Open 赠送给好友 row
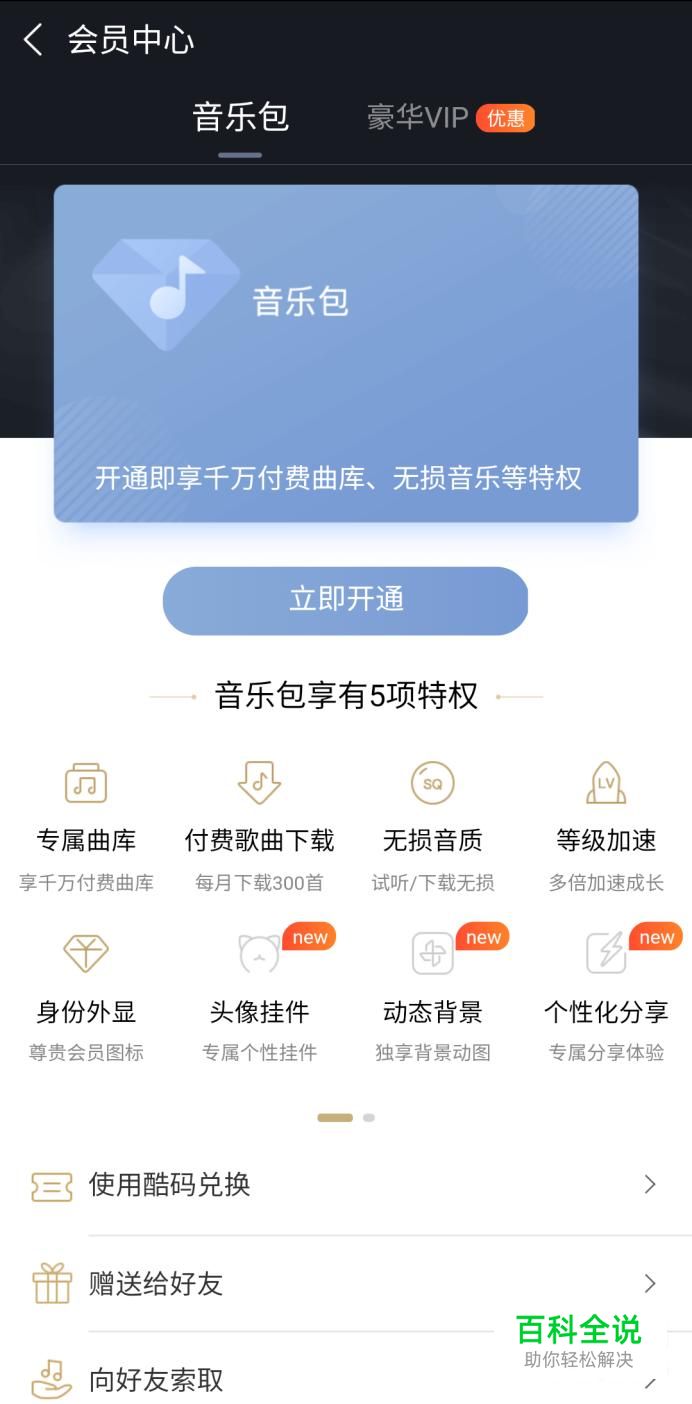 pyautogui.click(x=345, y=1283)
